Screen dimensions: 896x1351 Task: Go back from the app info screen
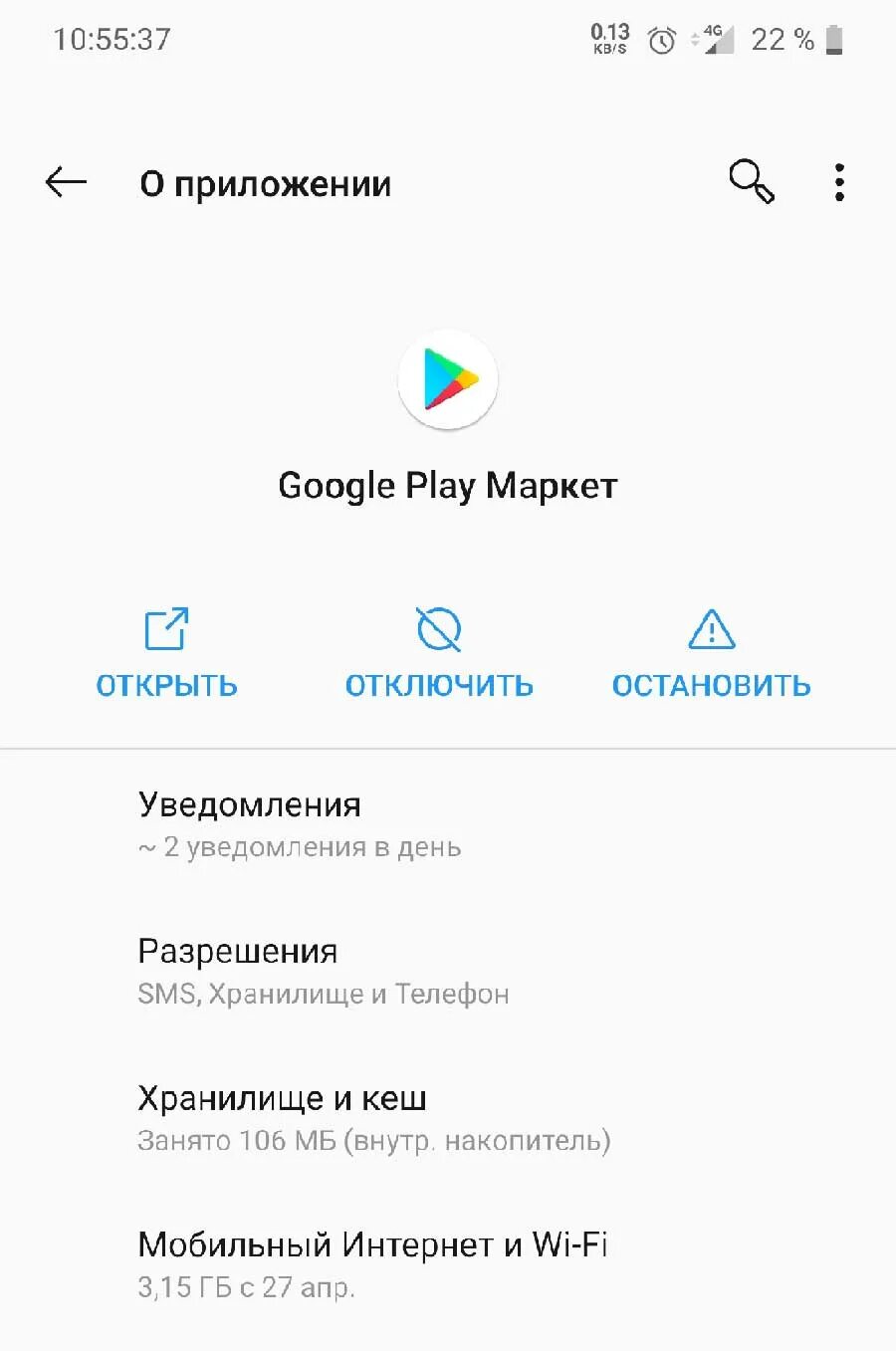click(67, 182)
